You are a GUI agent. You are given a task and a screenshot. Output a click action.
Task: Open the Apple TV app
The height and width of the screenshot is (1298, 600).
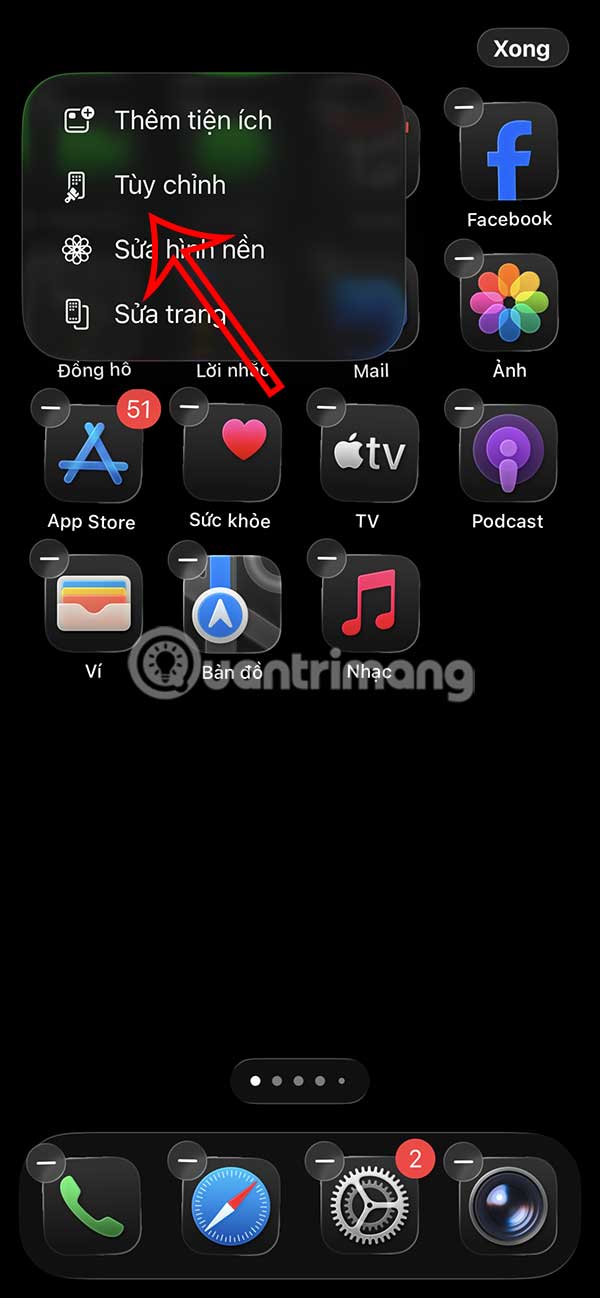[x=369, y=454]
